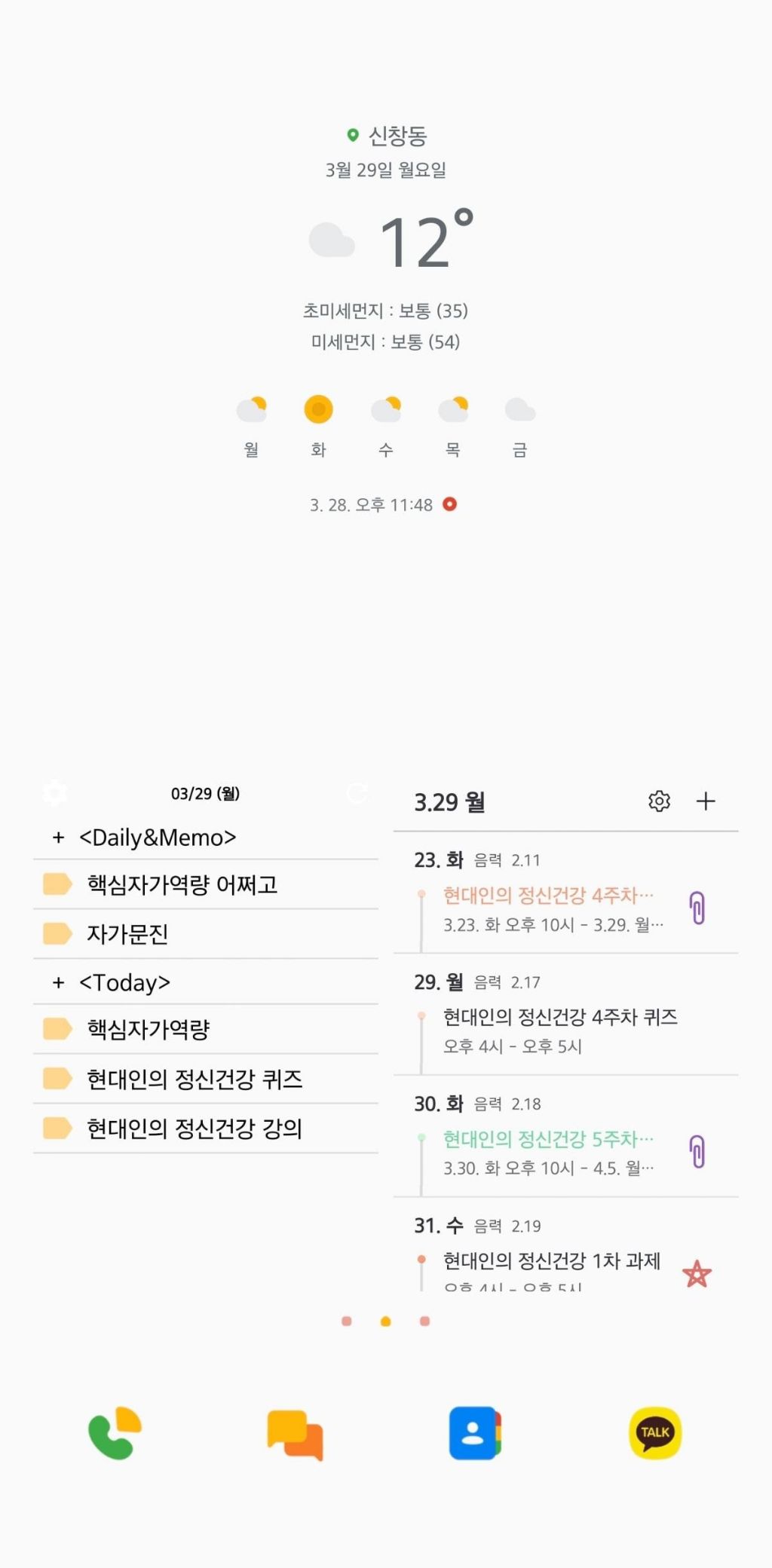Image resolution: width=772 pixels, height=1568 pixels.
Task: Open the calendar widget settings gear
Action: [659, 801]
